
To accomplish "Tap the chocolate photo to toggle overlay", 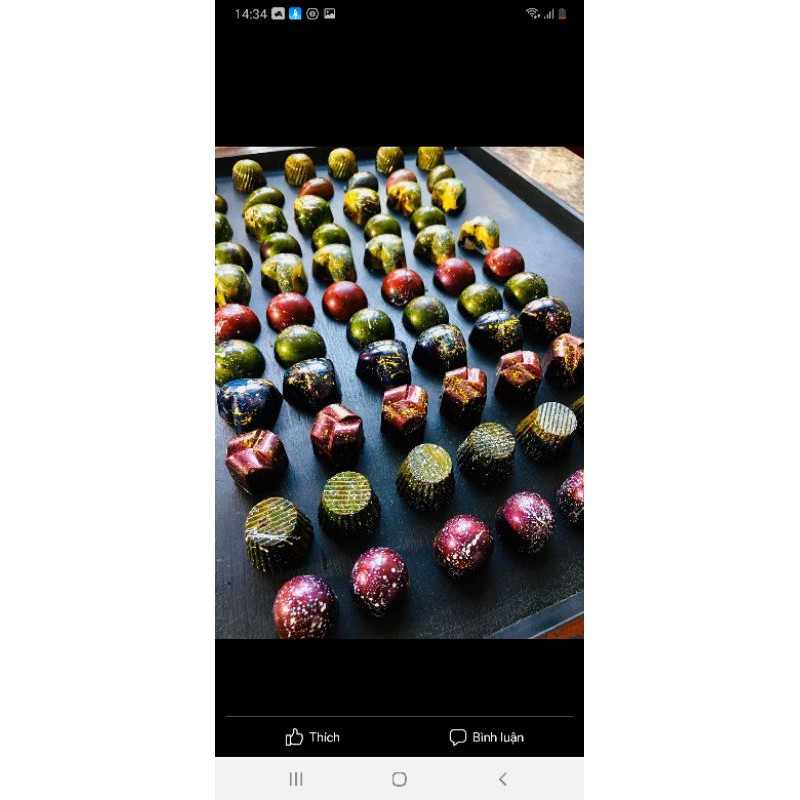I will tap(399, 393).
